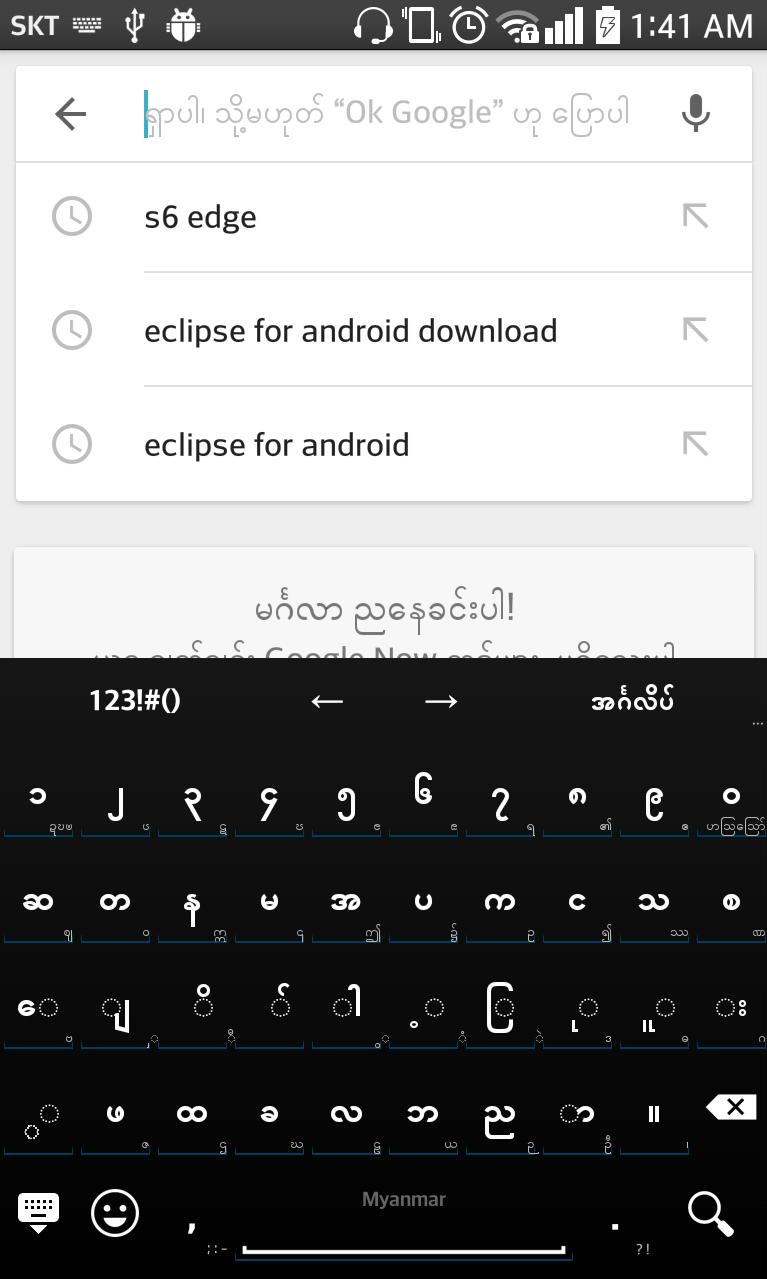Tap the left arrow cursor key

[327, 700]
